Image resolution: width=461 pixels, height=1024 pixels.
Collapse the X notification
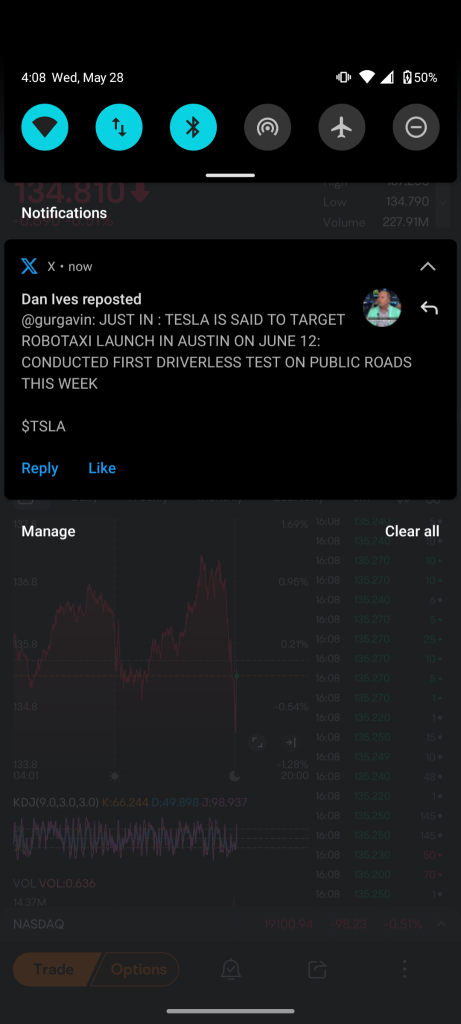428,266
